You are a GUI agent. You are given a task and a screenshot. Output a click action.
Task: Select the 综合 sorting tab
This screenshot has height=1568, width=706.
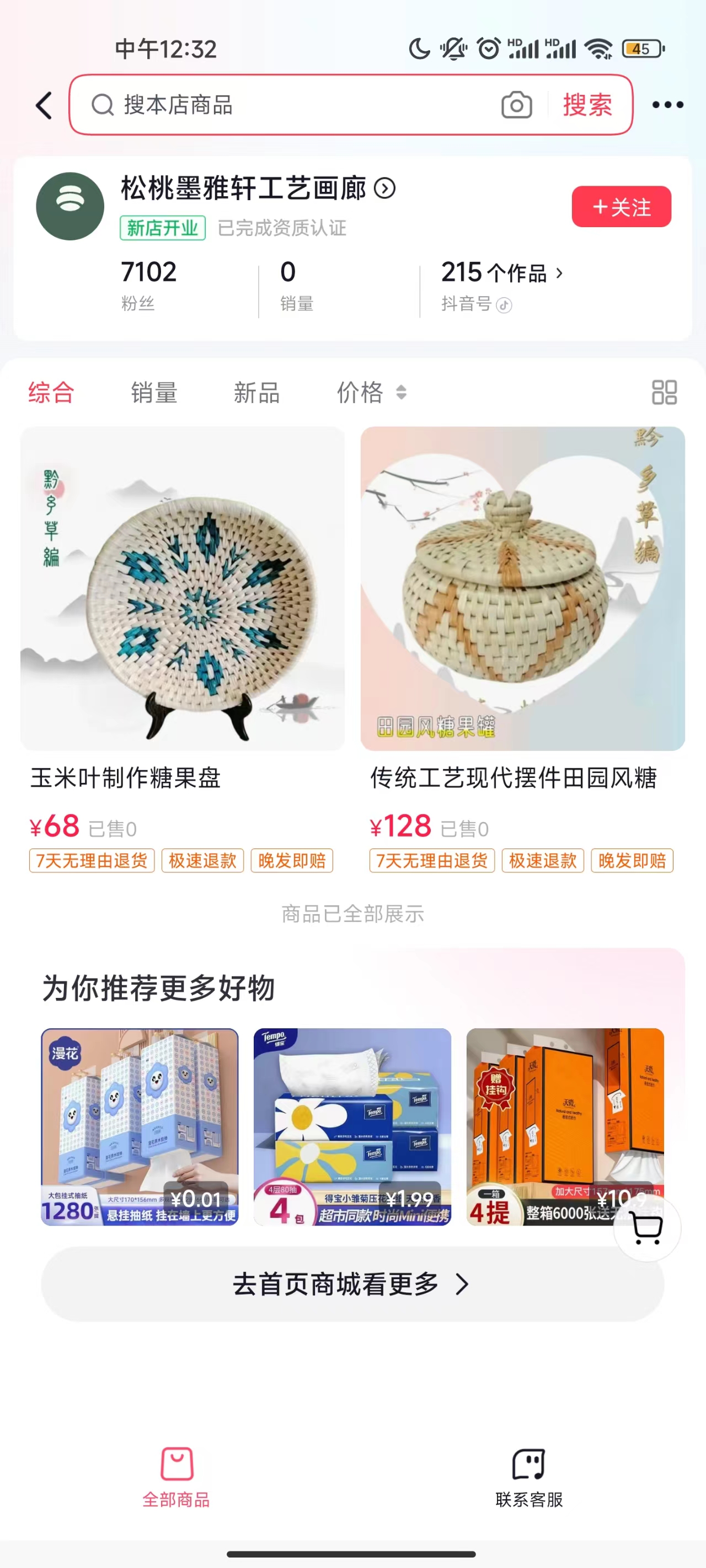51,393
